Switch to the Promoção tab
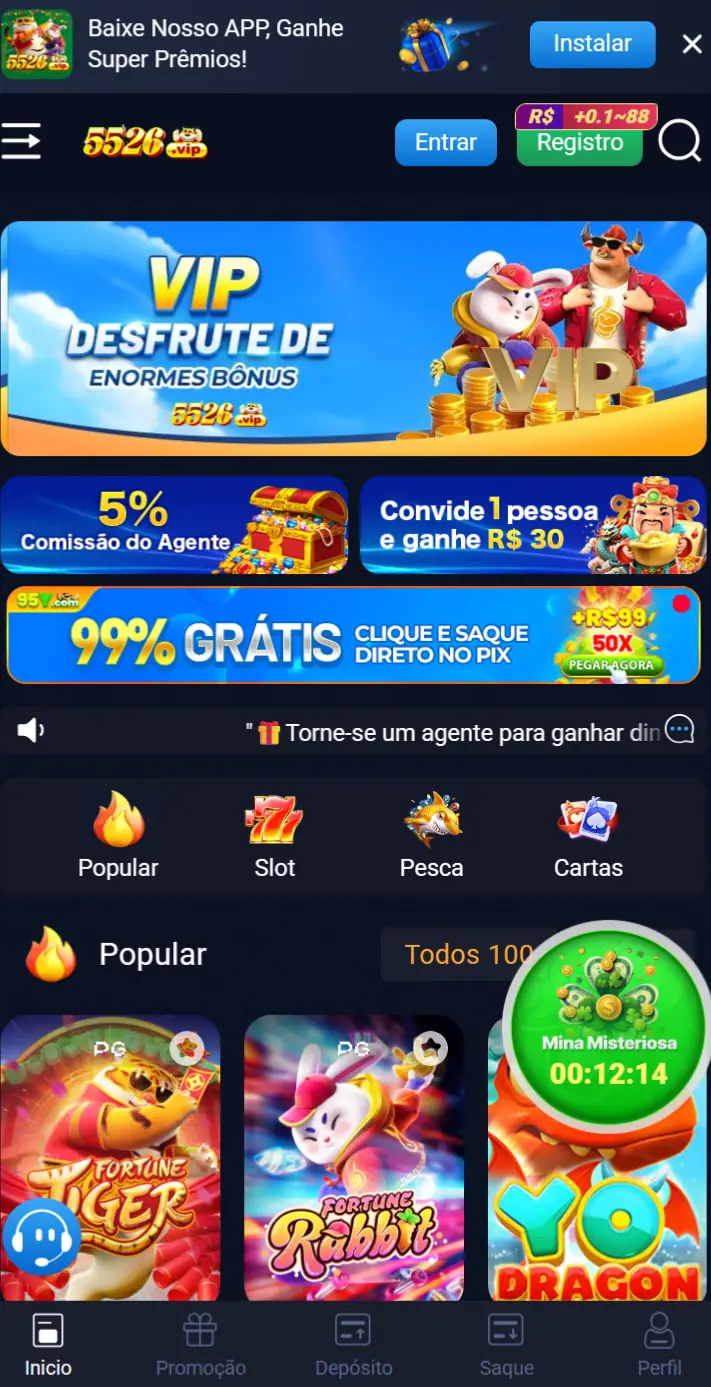 (x=200, y=1345)
